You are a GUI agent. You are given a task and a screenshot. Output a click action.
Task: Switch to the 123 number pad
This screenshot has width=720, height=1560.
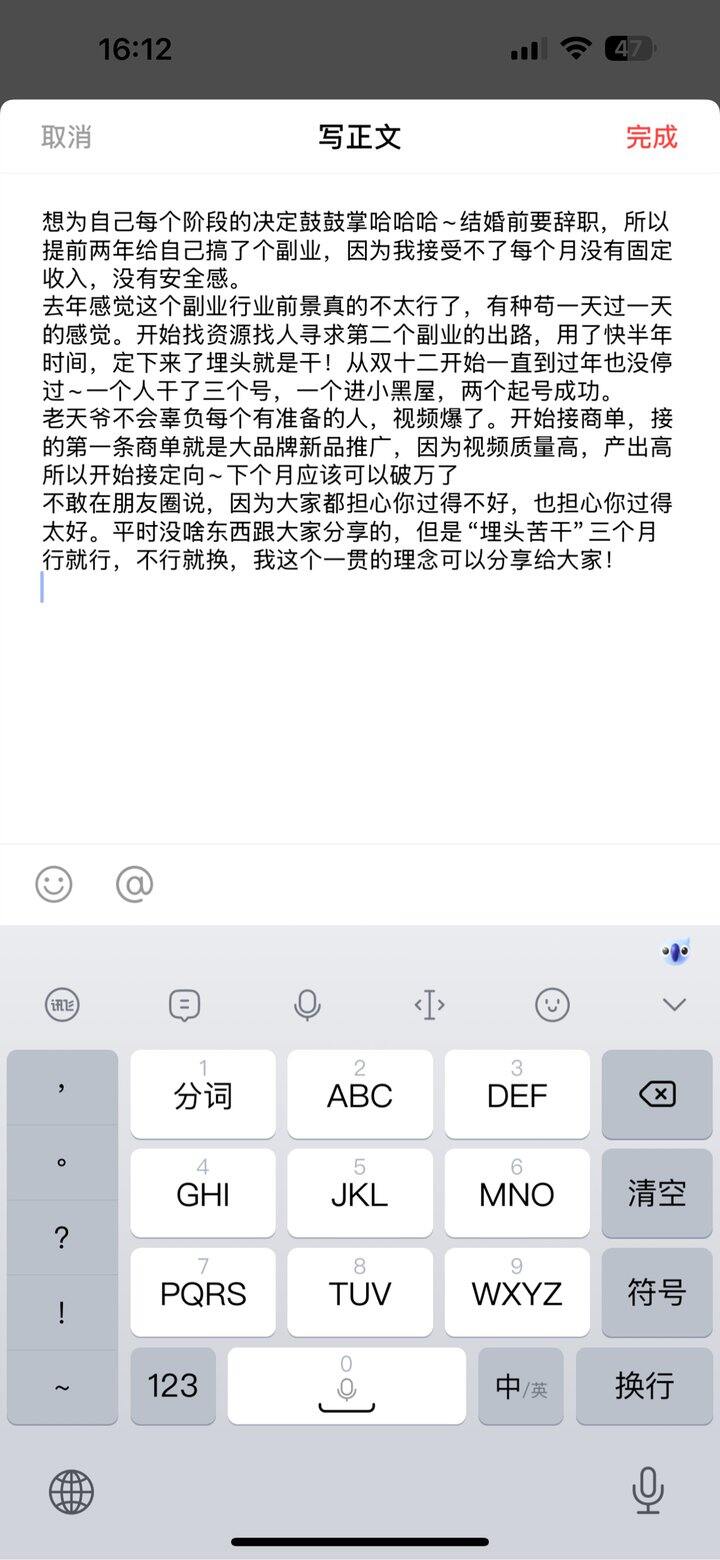click(173, 1386)
